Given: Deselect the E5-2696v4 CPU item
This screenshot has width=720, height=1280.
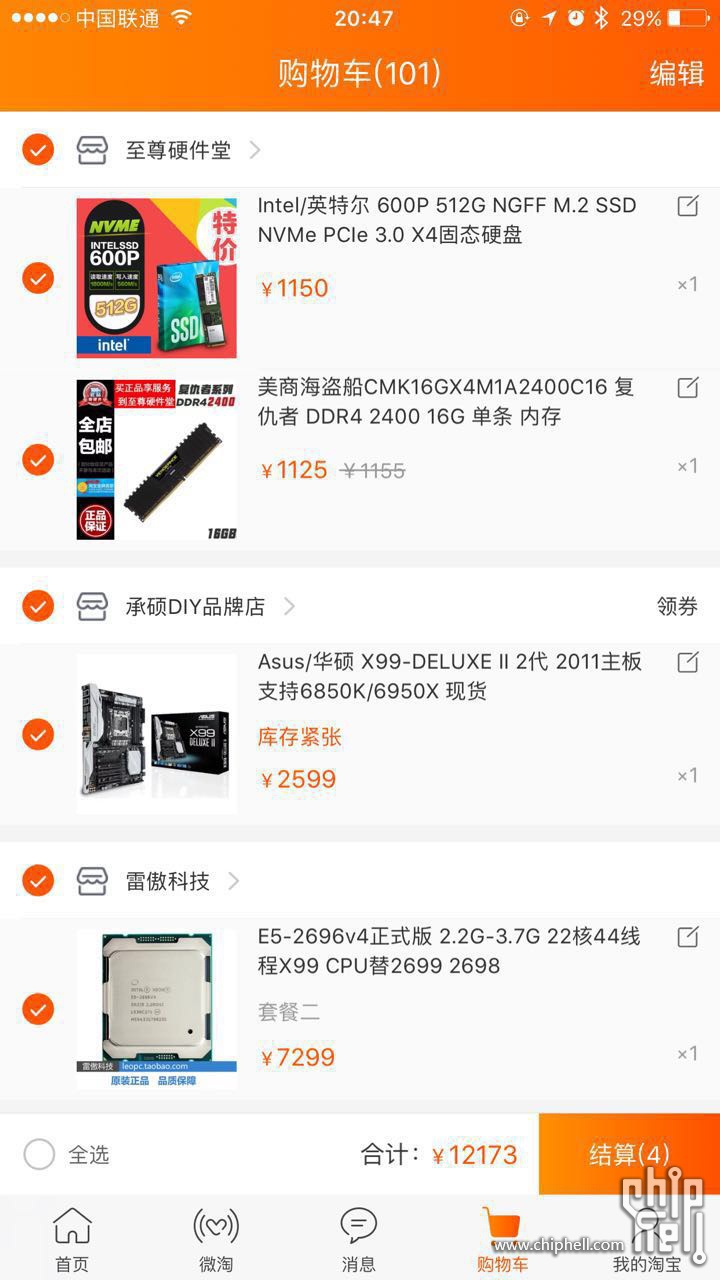Looking at the screenshot, I should pos(38,1009).
